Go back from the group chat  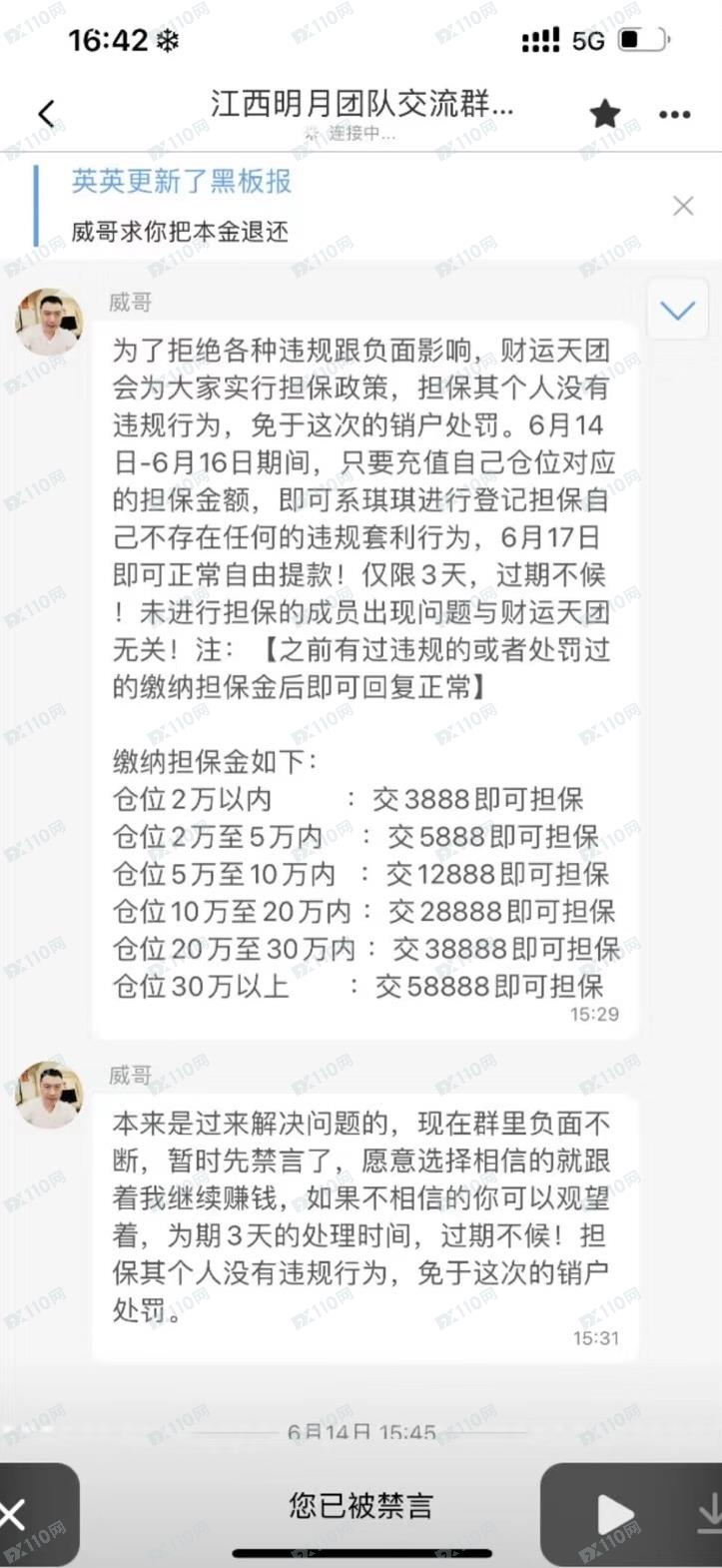coord(46,114)
